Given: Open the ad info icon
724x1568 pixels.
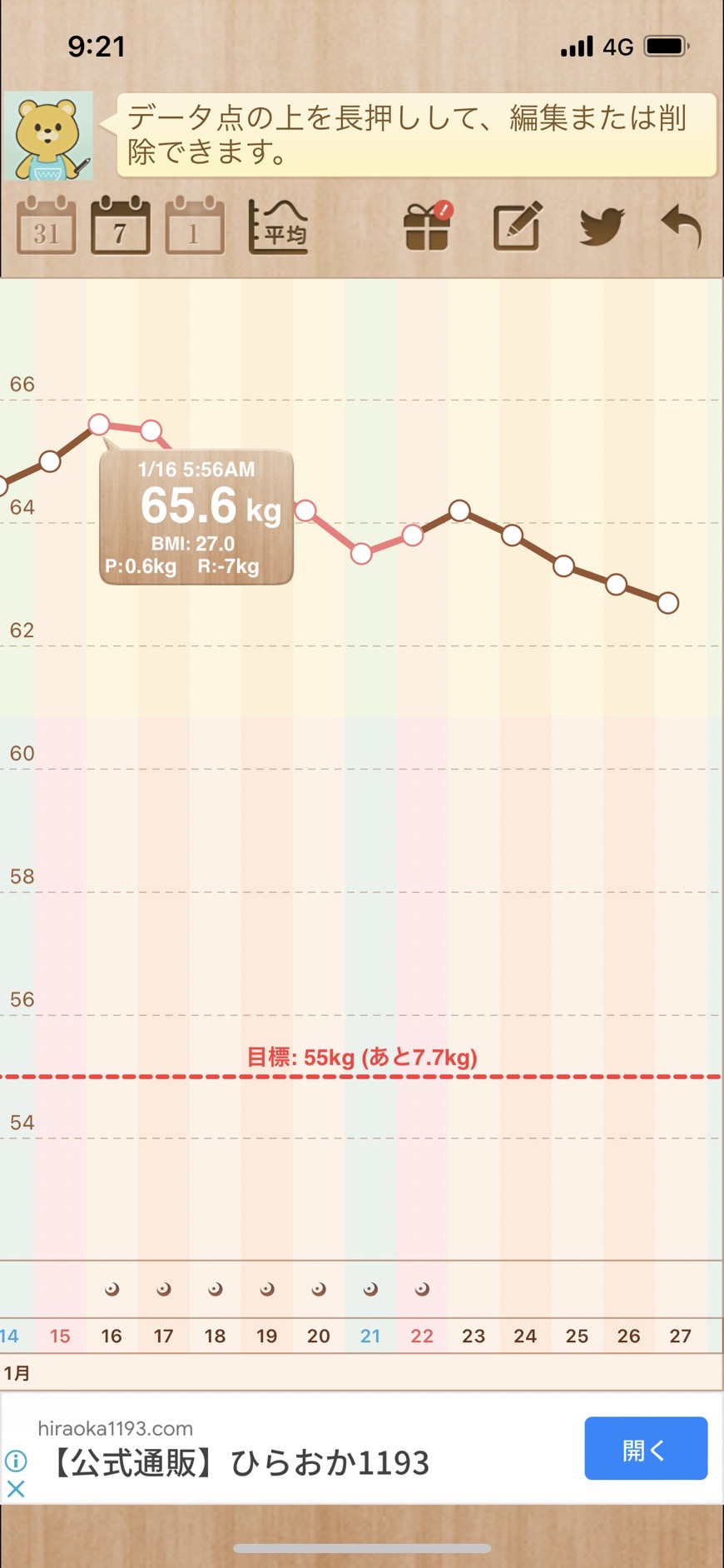Looking at the screenshot, I should point(16,1460).
